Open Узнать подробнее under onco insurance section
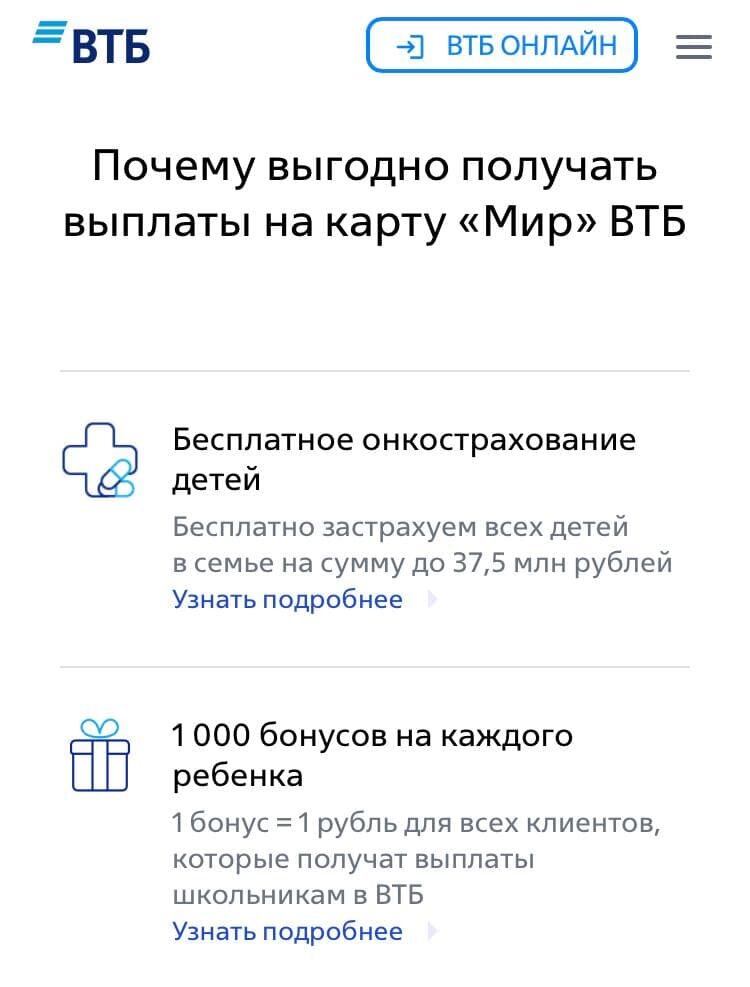This screenshot has width=750, height=987. tap(288, 599)
